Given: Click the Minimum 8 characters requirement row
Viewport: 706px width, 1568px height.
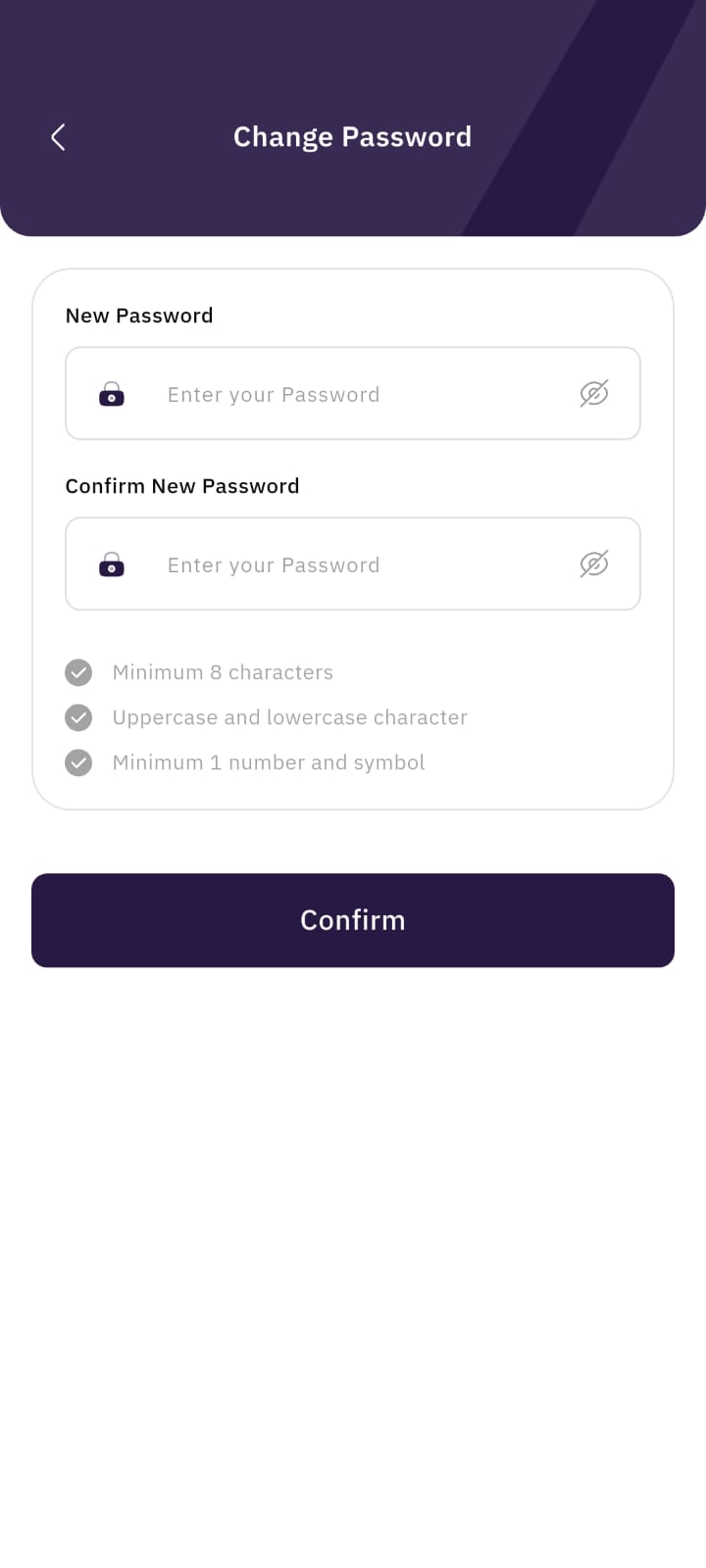Looking at the screenshot, I should (223, 672).
